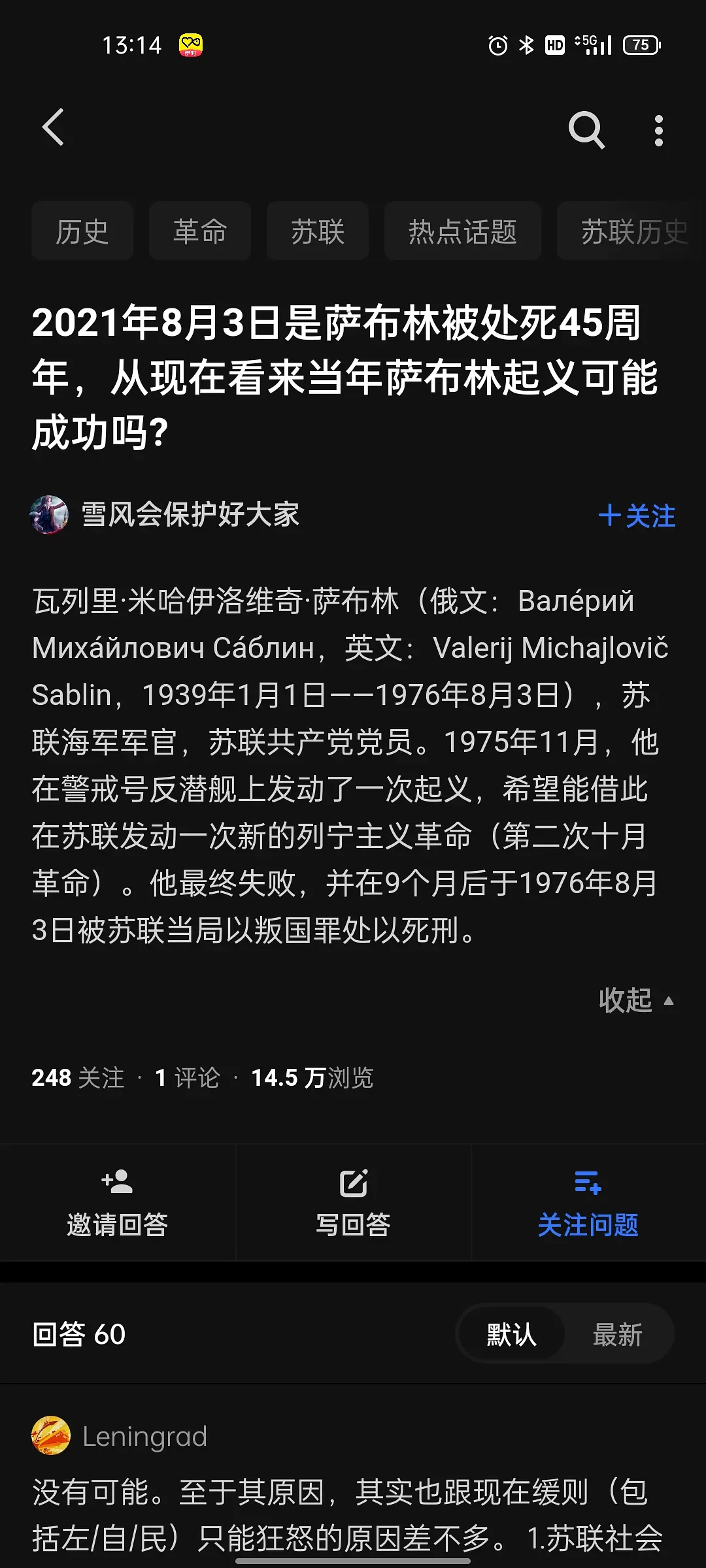
Task: Tap 邀请回答 to invite someone to answer
Action: click(118, 1203)
